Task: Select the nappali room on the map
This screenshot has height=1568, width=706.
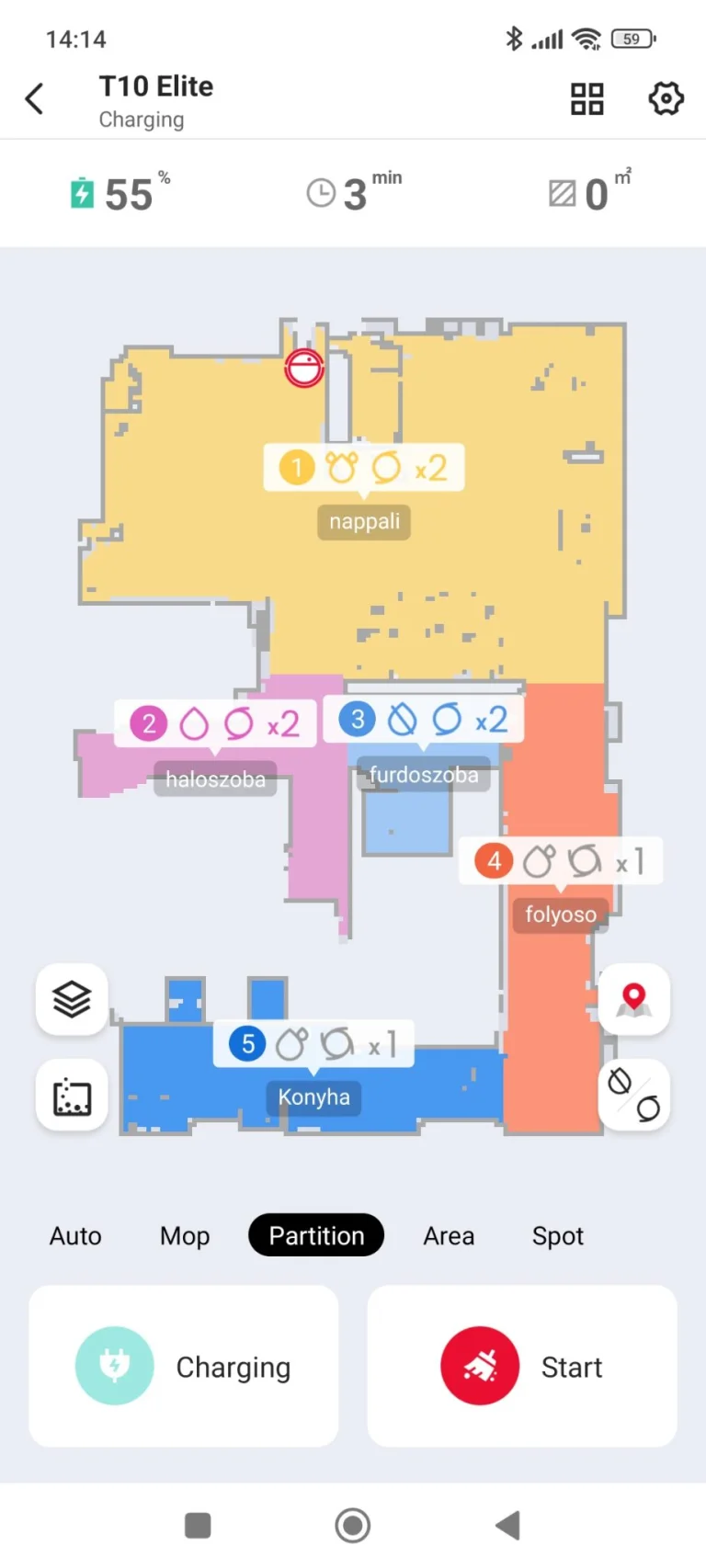Action: tap(364, 522)
